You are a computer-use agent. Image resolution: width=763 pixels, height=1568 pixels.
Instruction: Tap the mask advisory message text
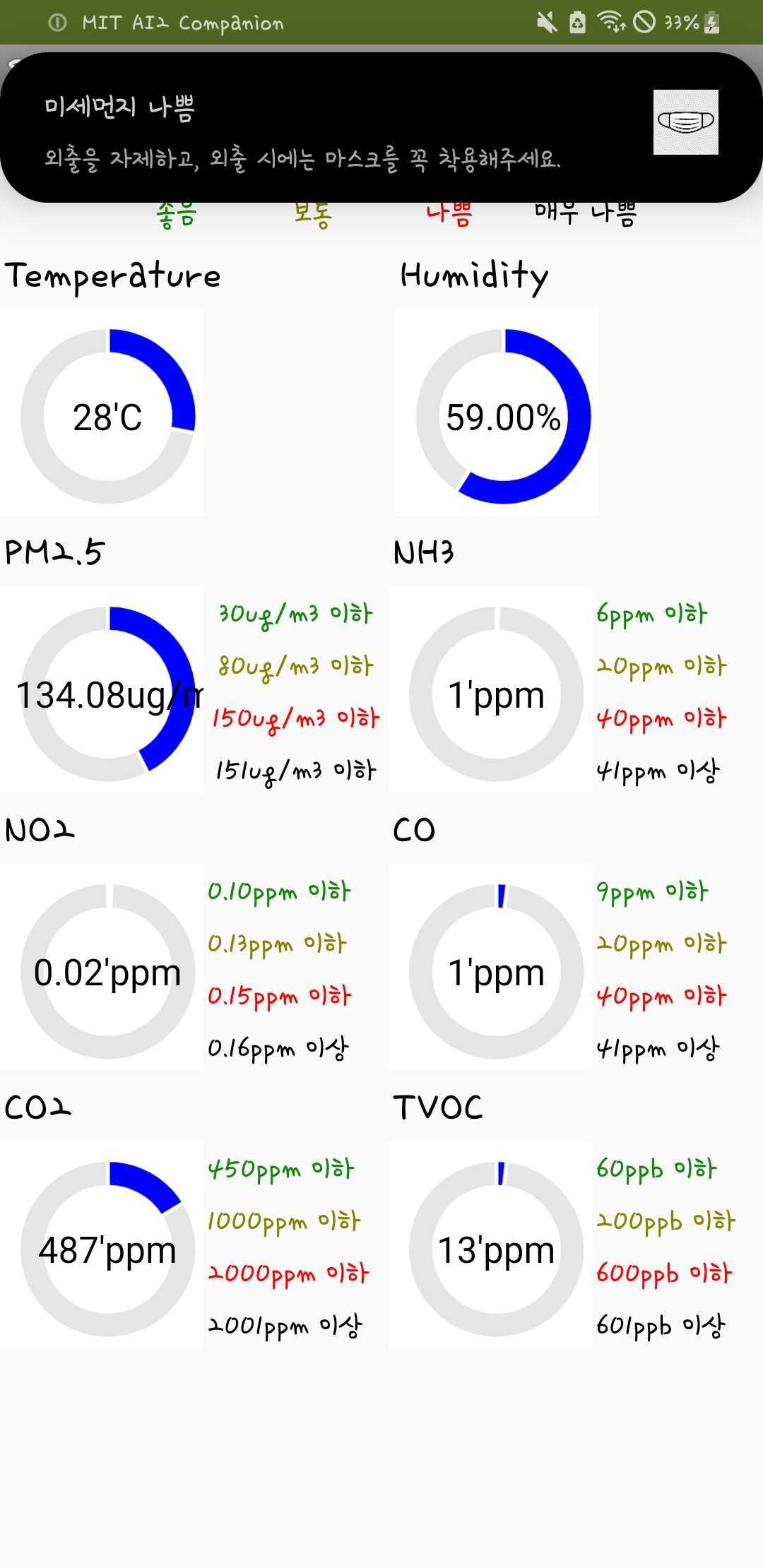click(x=302, y=159)
